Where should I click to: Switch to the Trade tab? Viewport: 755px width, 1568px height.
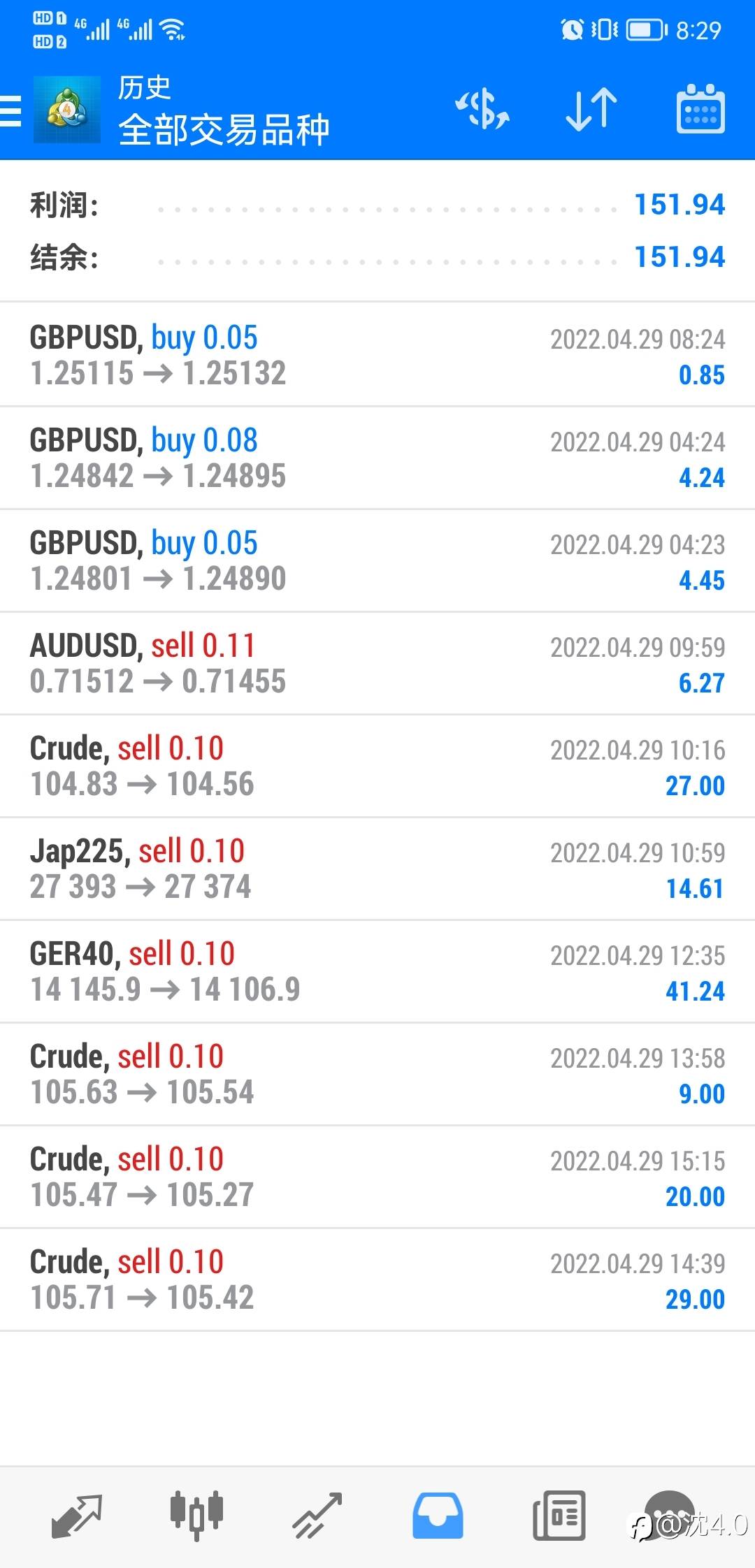click(x=317, y=1516)
